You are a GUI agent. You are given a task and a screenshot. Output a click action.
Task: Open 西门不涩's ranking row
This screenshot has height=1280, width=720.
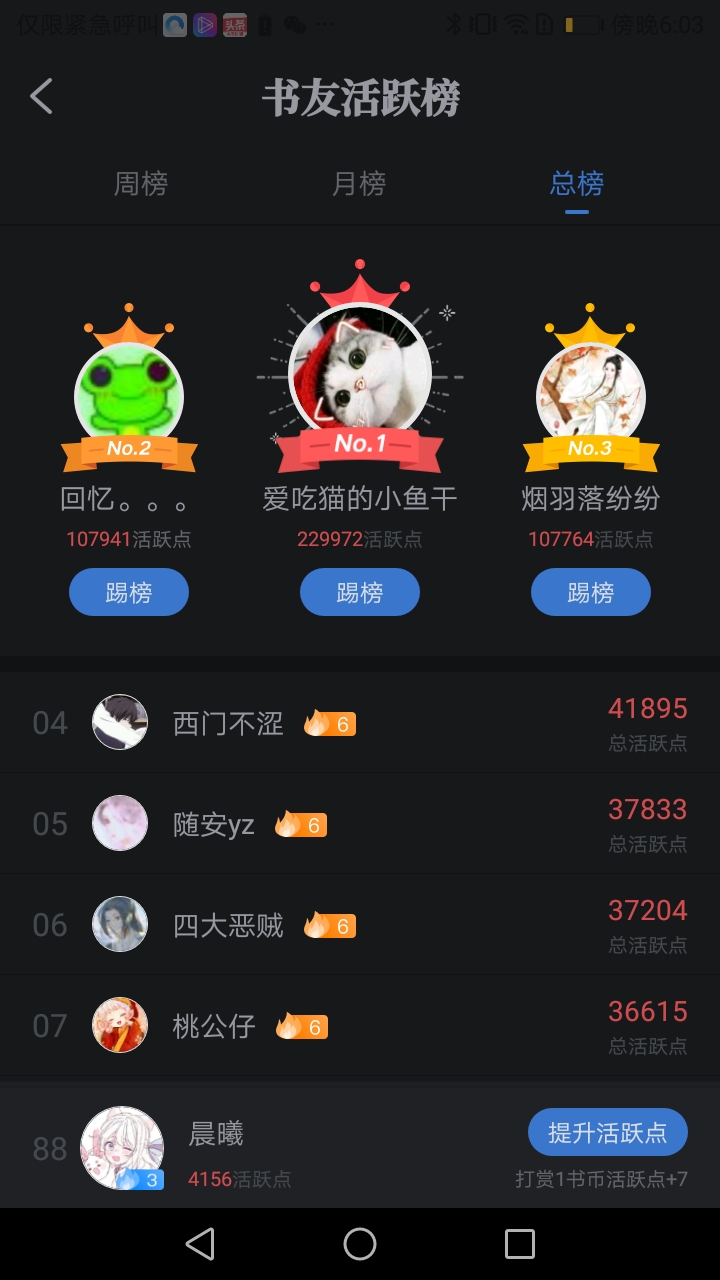pyautogui.click(x=360, y=722)
